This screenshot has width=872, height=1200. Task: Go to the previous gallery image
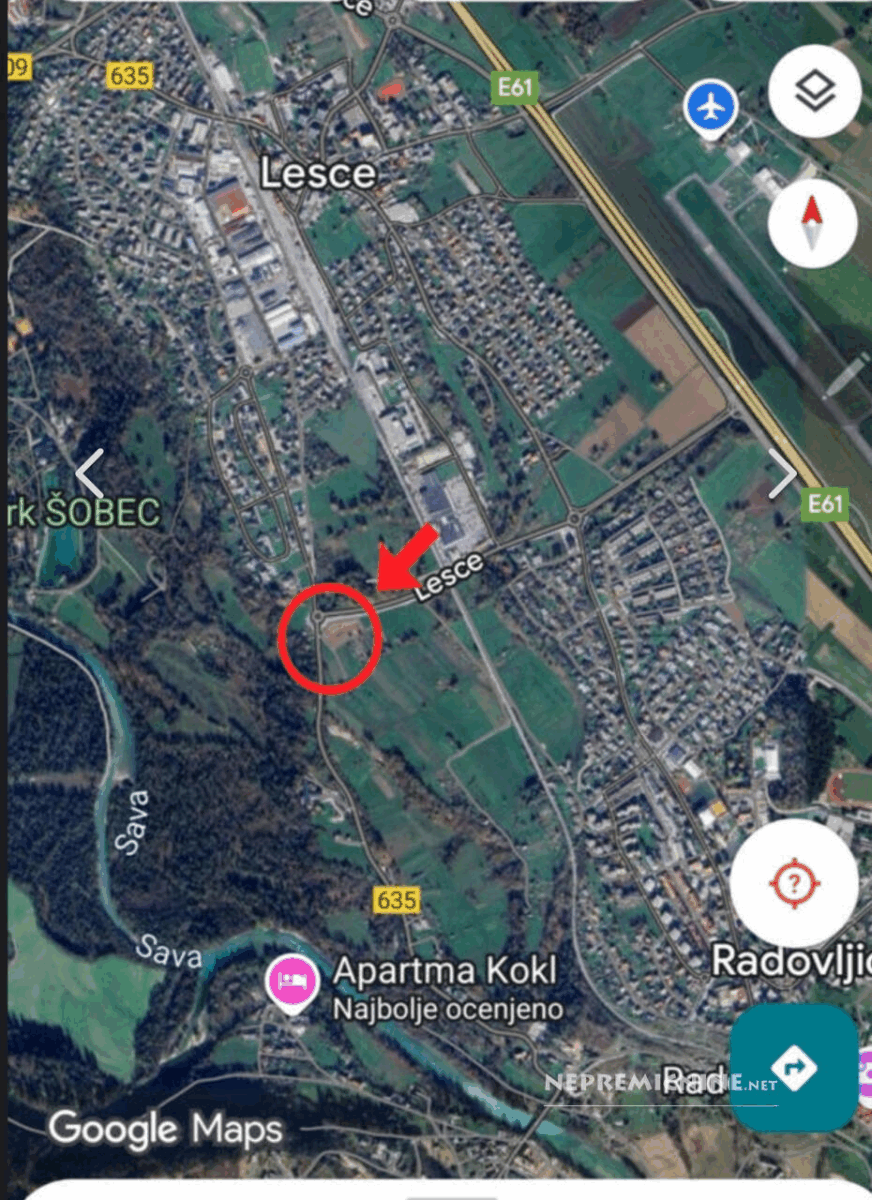(91, 474)
